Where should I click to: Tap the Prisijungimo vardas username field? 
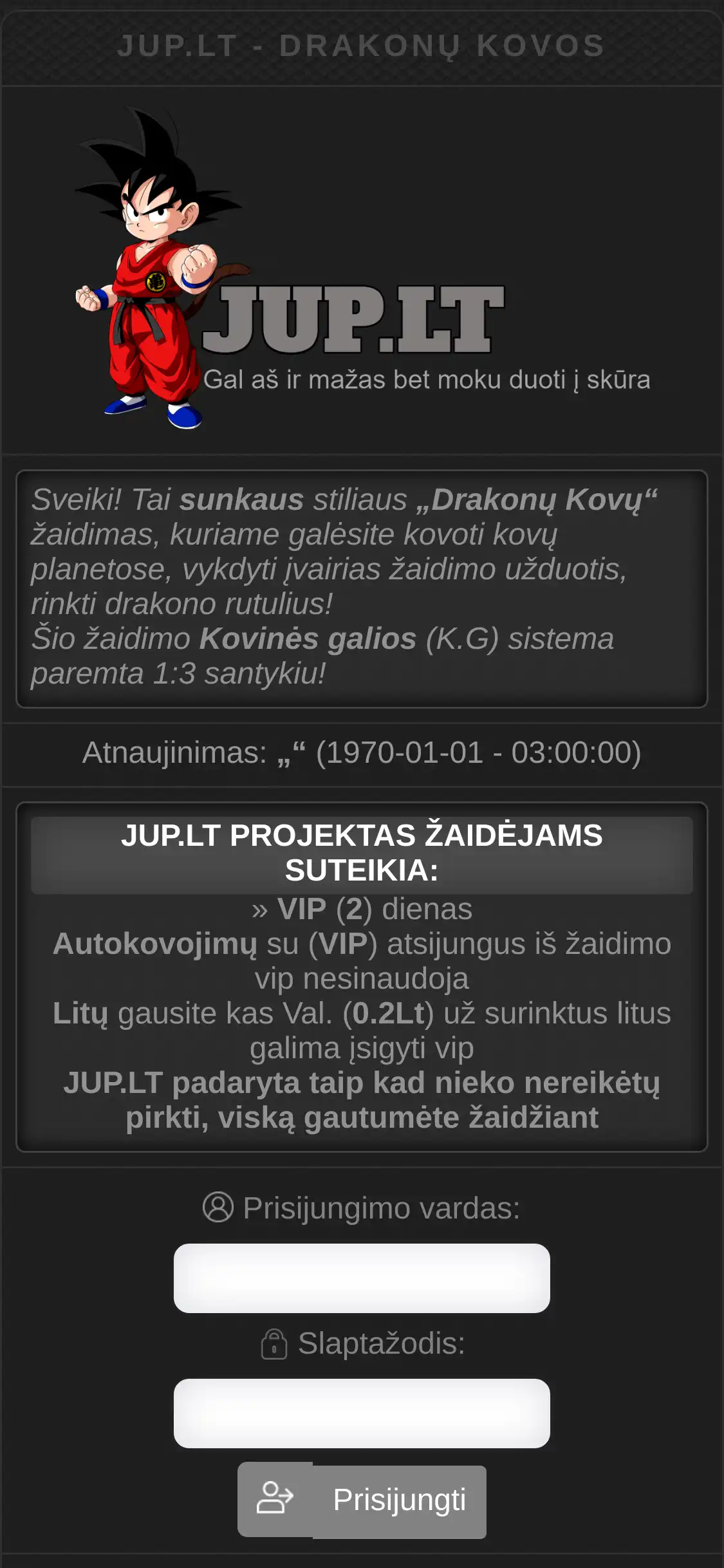click(362, 1278)
